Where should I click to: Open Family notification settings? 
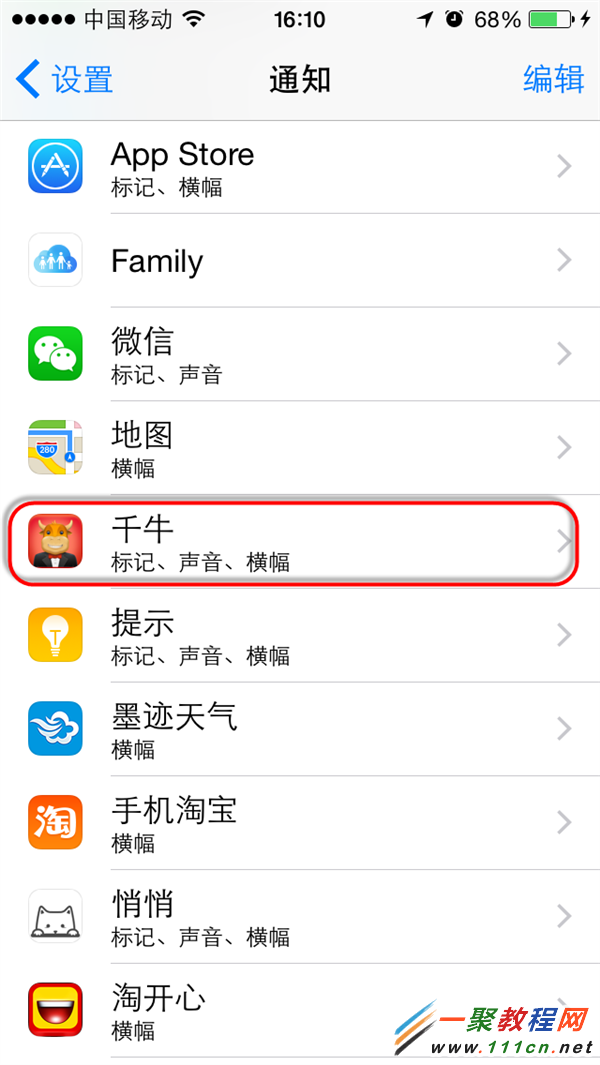(x=300, y=261)
